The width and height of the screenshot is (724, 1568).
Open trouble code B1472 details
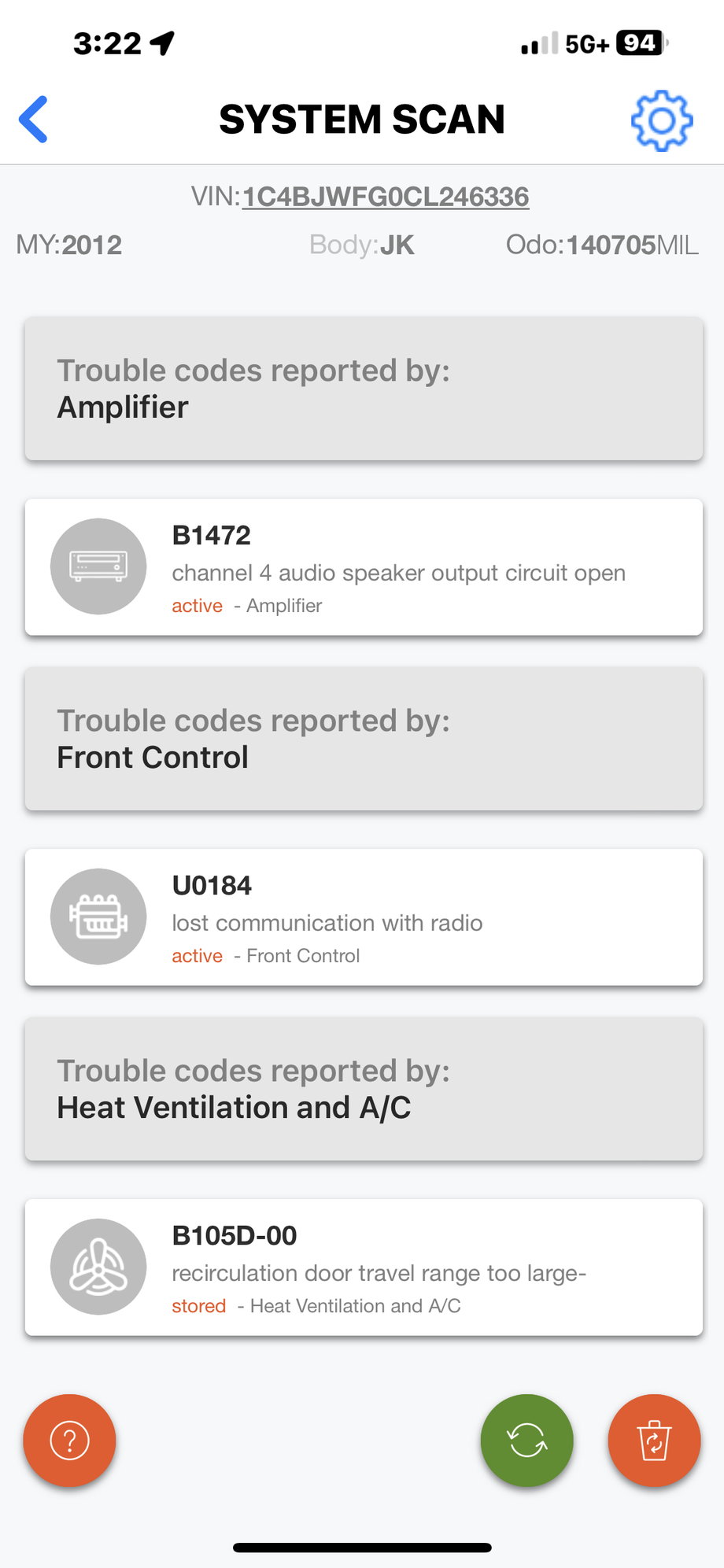(x=364, y=566)
